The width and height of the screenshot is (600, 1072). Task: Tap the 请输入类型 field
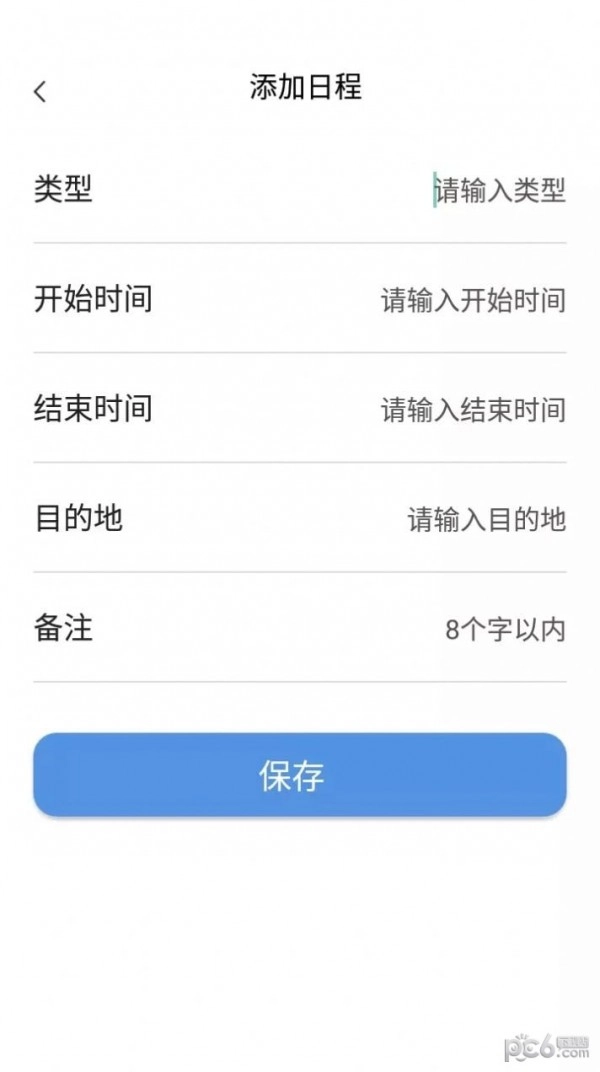click(x=500, y=190)
